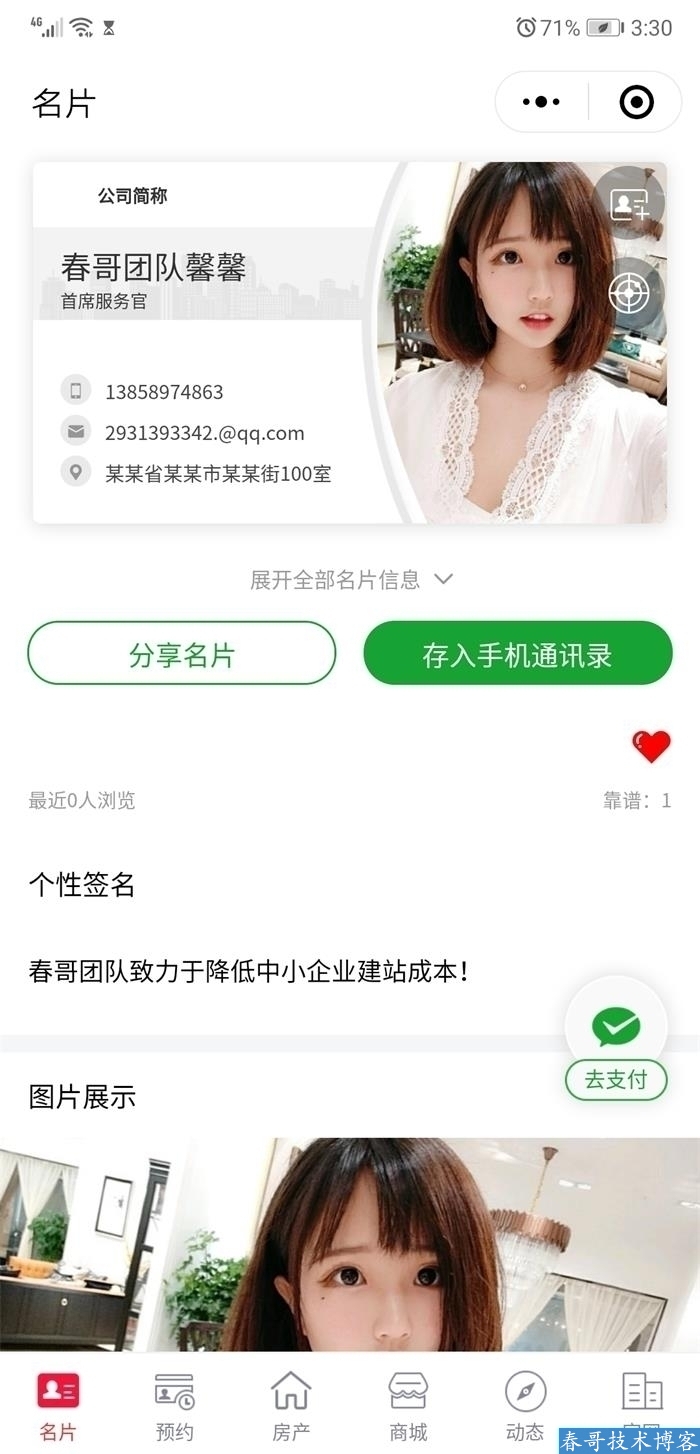This screenshot has height=1454, width=700.
Task: Tap the email address 2931393342.@qq.com
Action: pyautogui.click(x=204, y=433)
